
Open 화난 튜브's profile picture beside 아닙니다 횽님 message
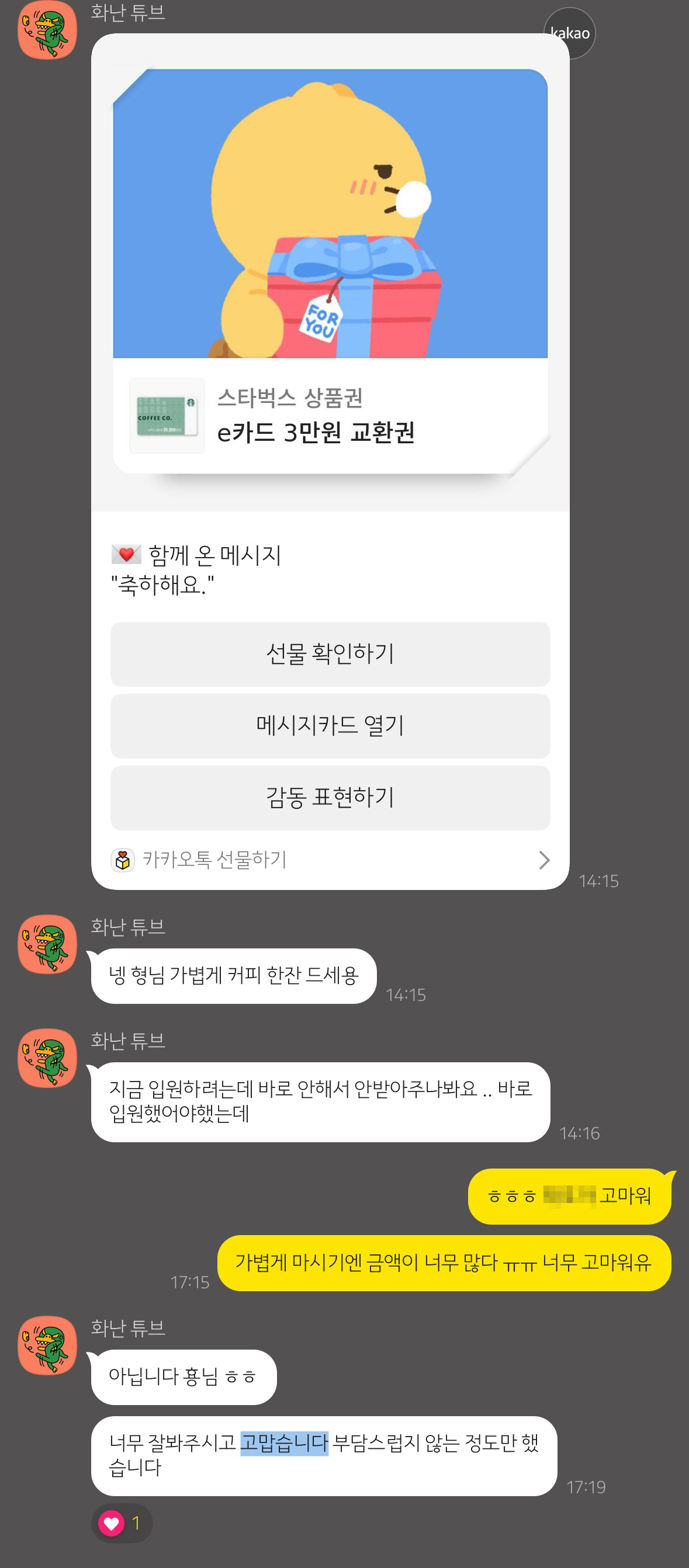[47, 1346]
